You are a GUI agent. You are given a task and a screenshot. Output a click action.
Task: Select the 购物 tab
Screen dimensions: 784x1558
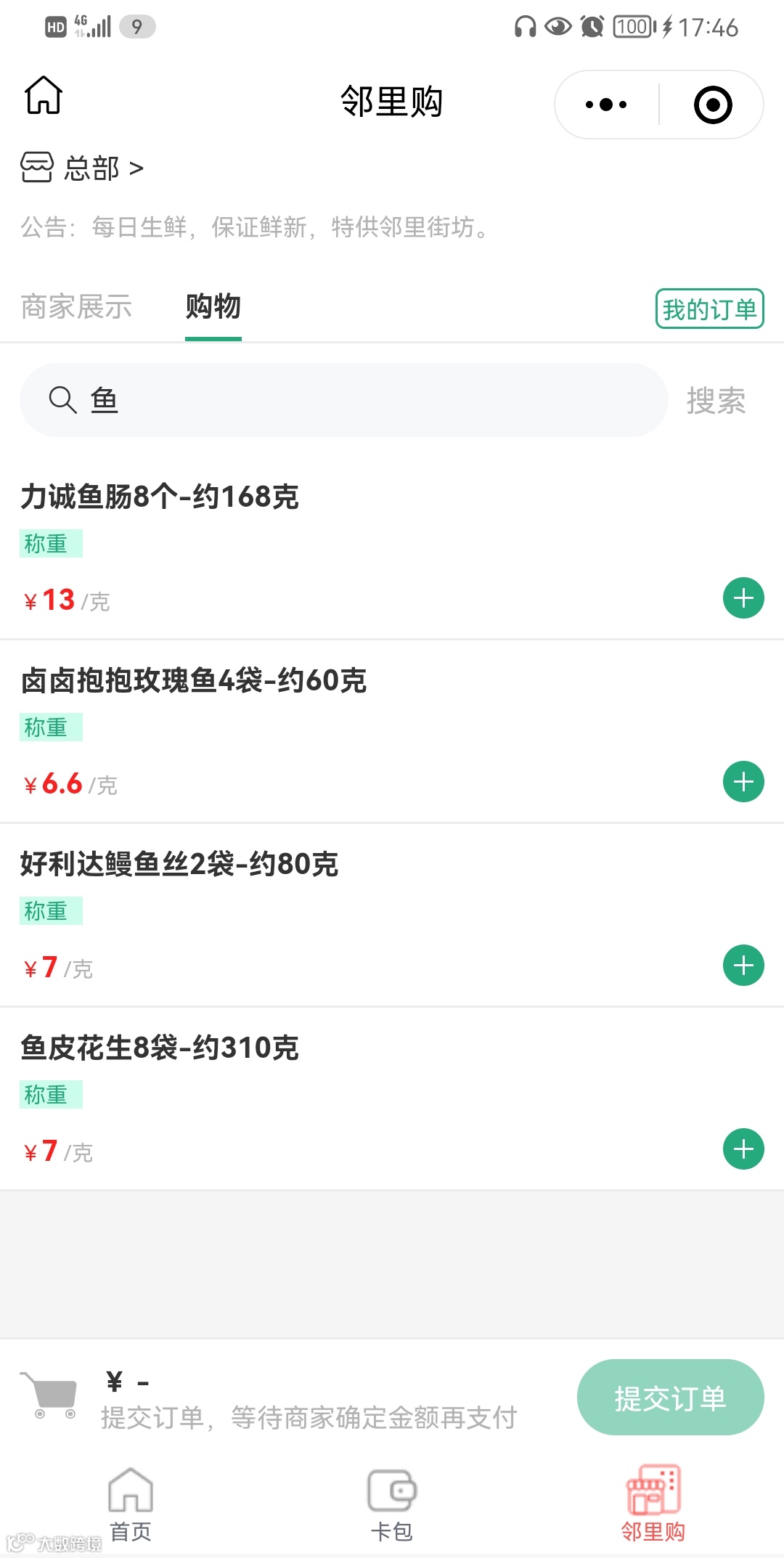click(213, 306)
